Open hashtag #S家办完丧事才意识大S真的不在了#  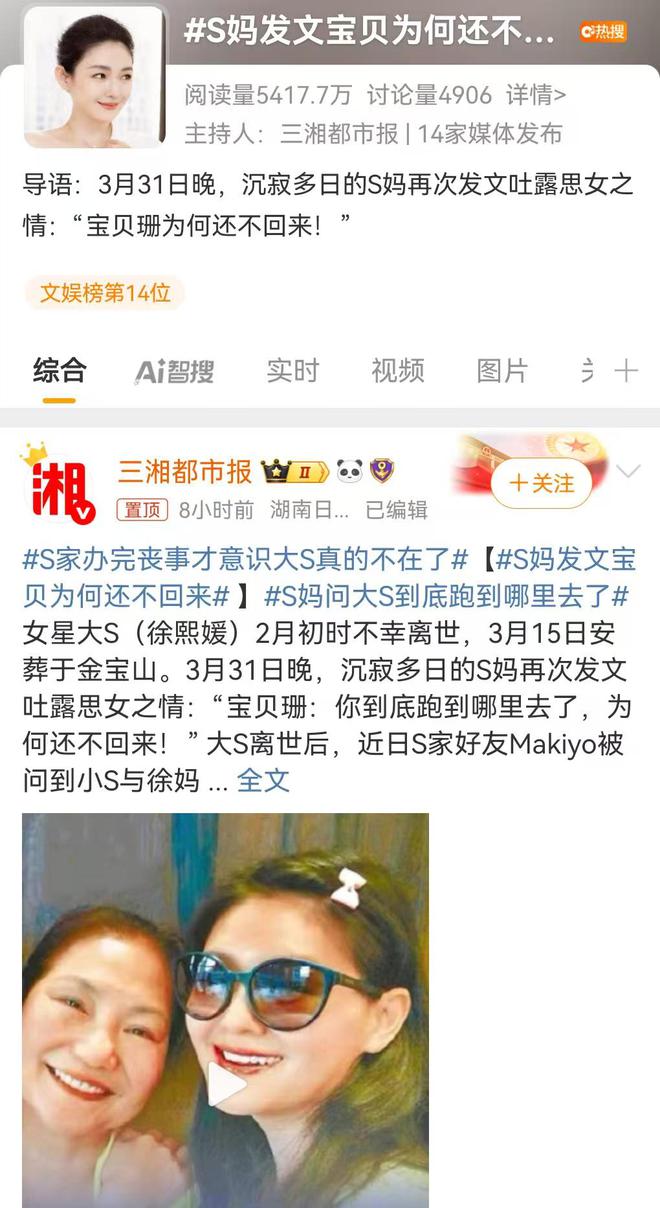[x=246, y=559]
